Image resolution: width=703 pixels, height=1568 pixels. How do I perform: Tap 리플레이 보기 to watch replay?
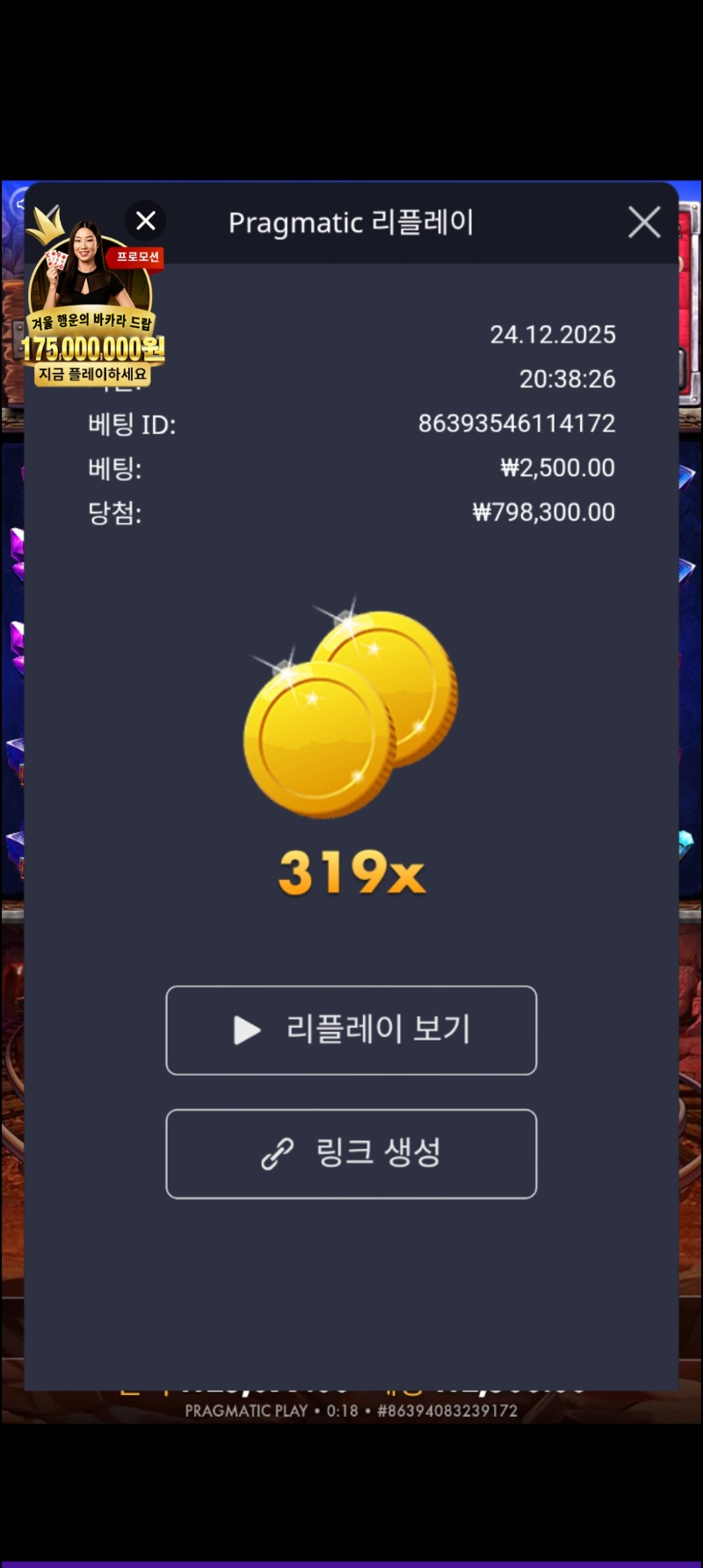point(351,1030)
